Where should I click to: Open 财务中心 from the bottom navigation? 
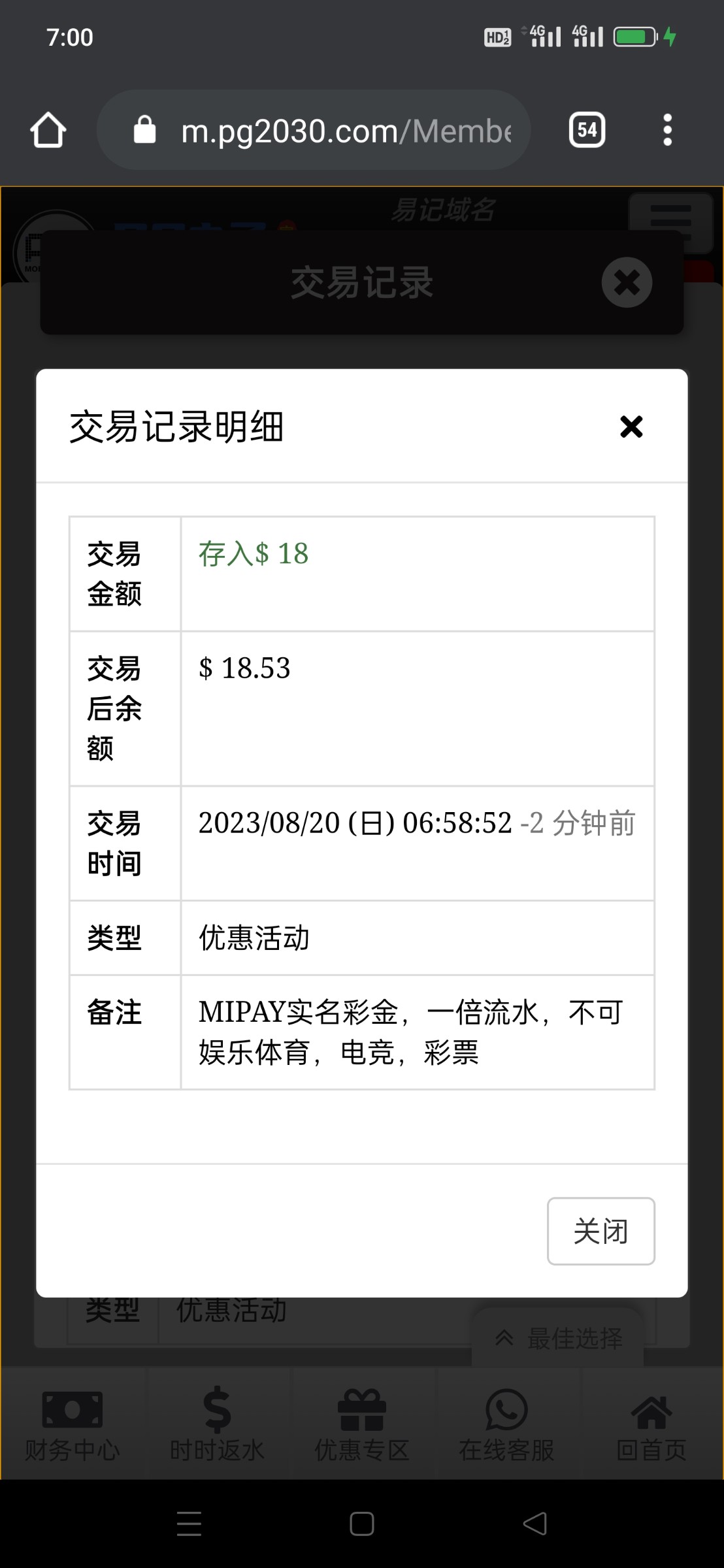(x=72, y=1428)
